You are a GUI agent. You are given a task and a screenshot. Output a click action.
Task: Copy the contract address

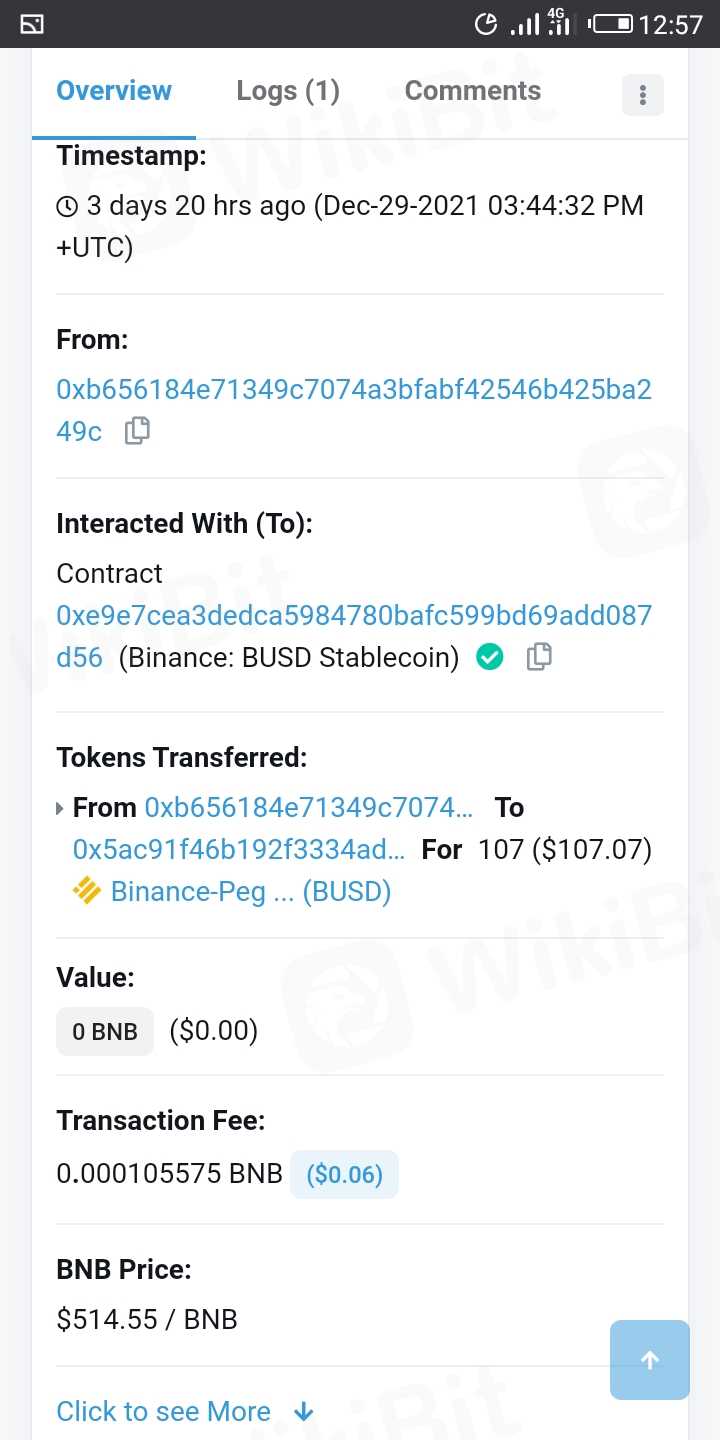tap(539, 657)
